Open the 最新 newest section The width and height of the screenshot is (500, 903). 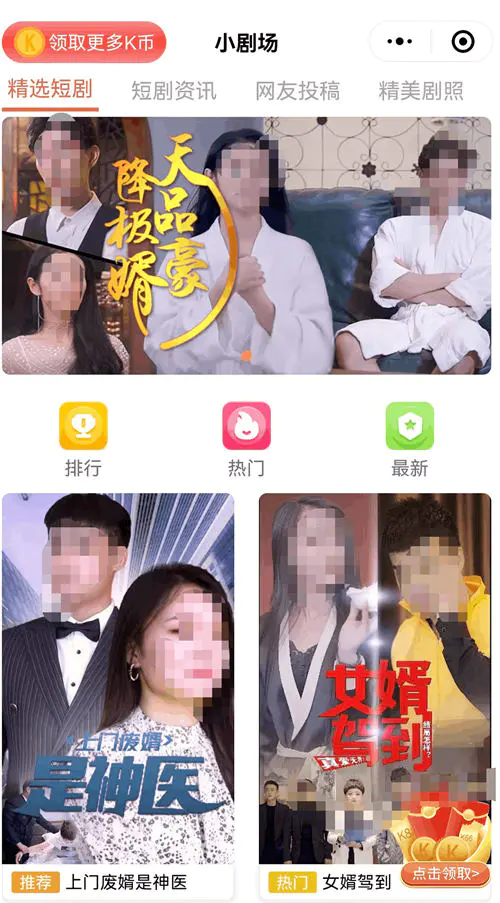point(410,440)
